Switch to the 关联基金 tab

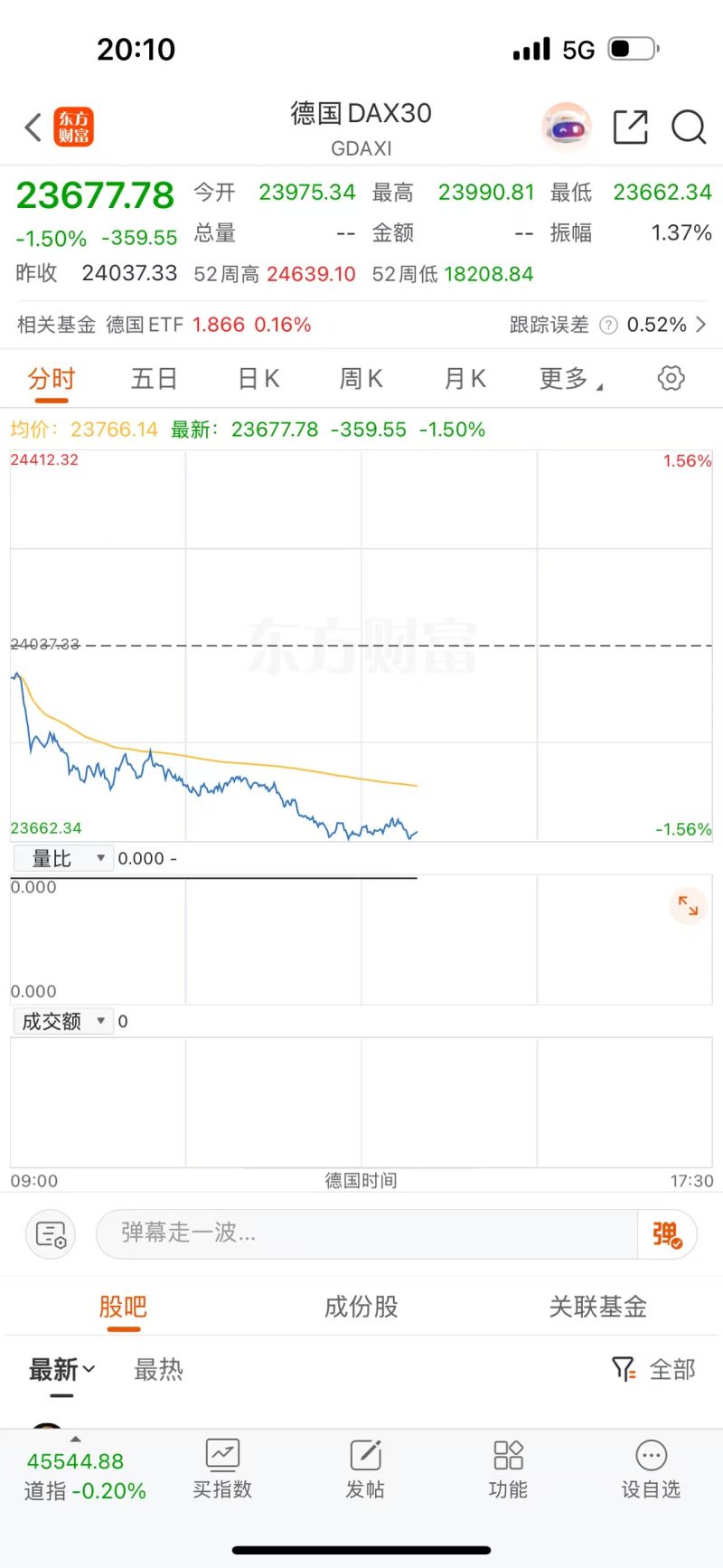598,1307
